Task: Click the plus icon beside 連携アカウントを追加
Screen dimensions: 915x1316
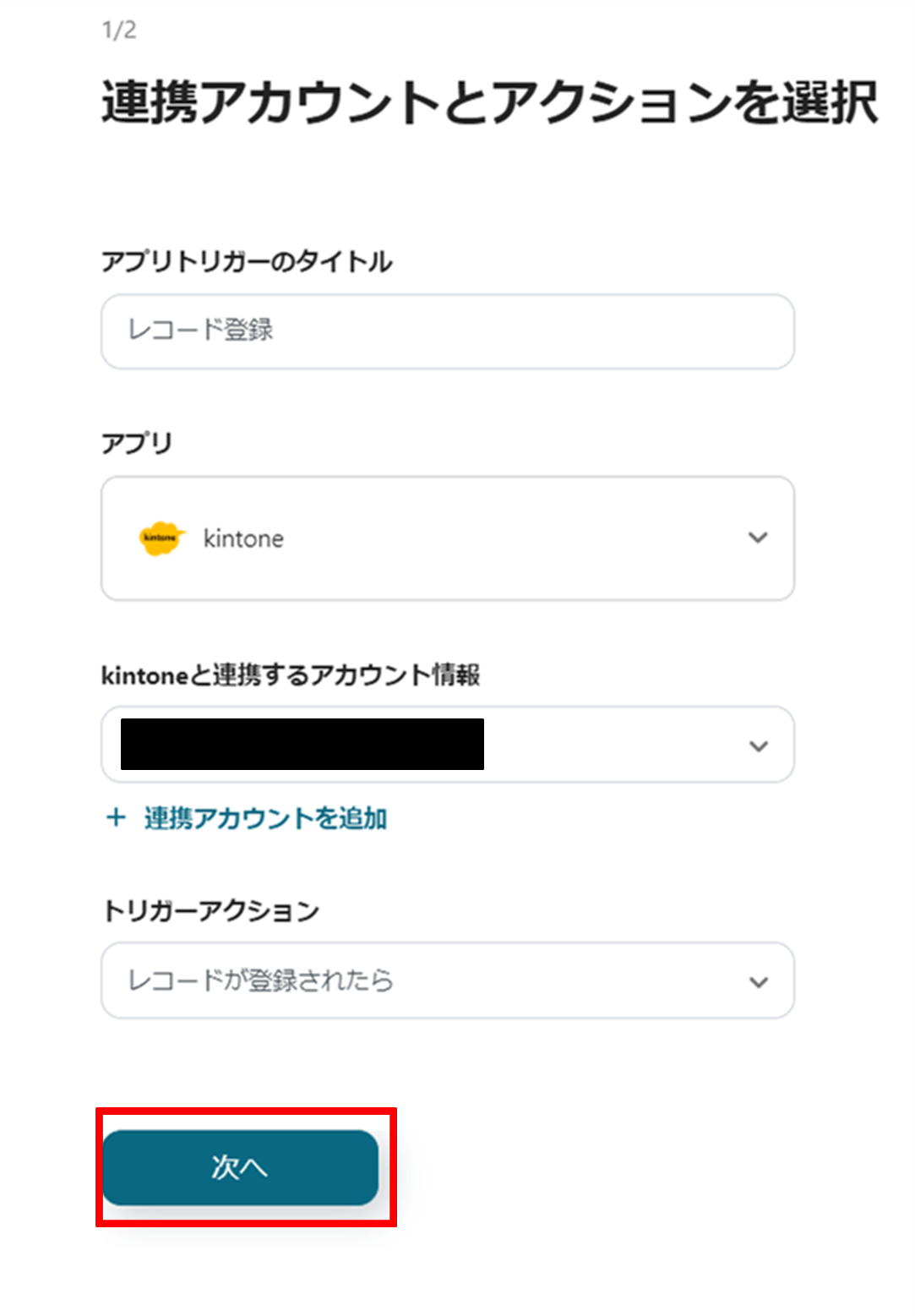Action: [115, 817]
